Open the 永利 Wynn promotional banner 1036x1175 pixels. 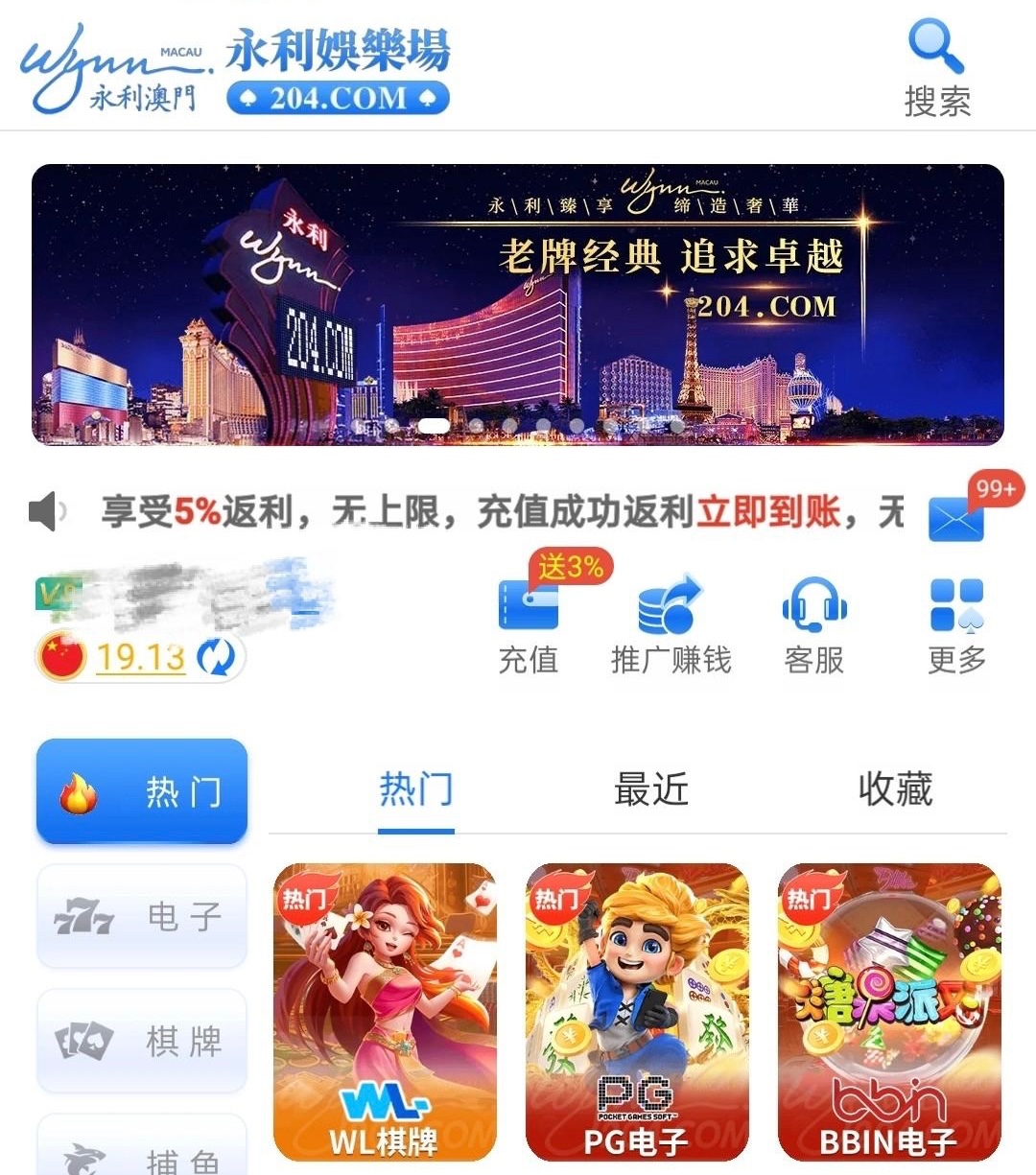518,304
